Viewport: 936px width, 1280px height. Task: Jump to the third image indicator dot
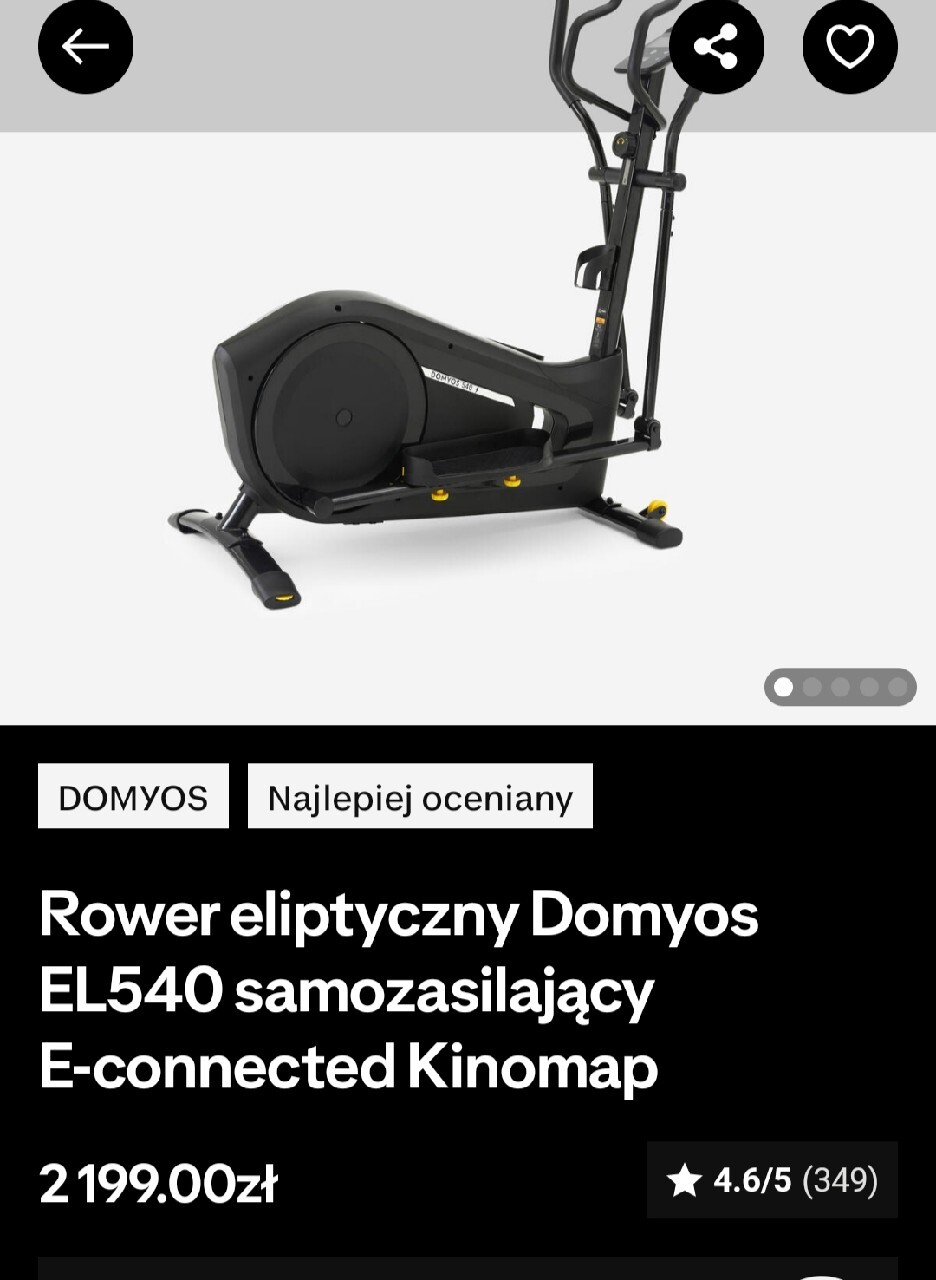pos(840,686)
